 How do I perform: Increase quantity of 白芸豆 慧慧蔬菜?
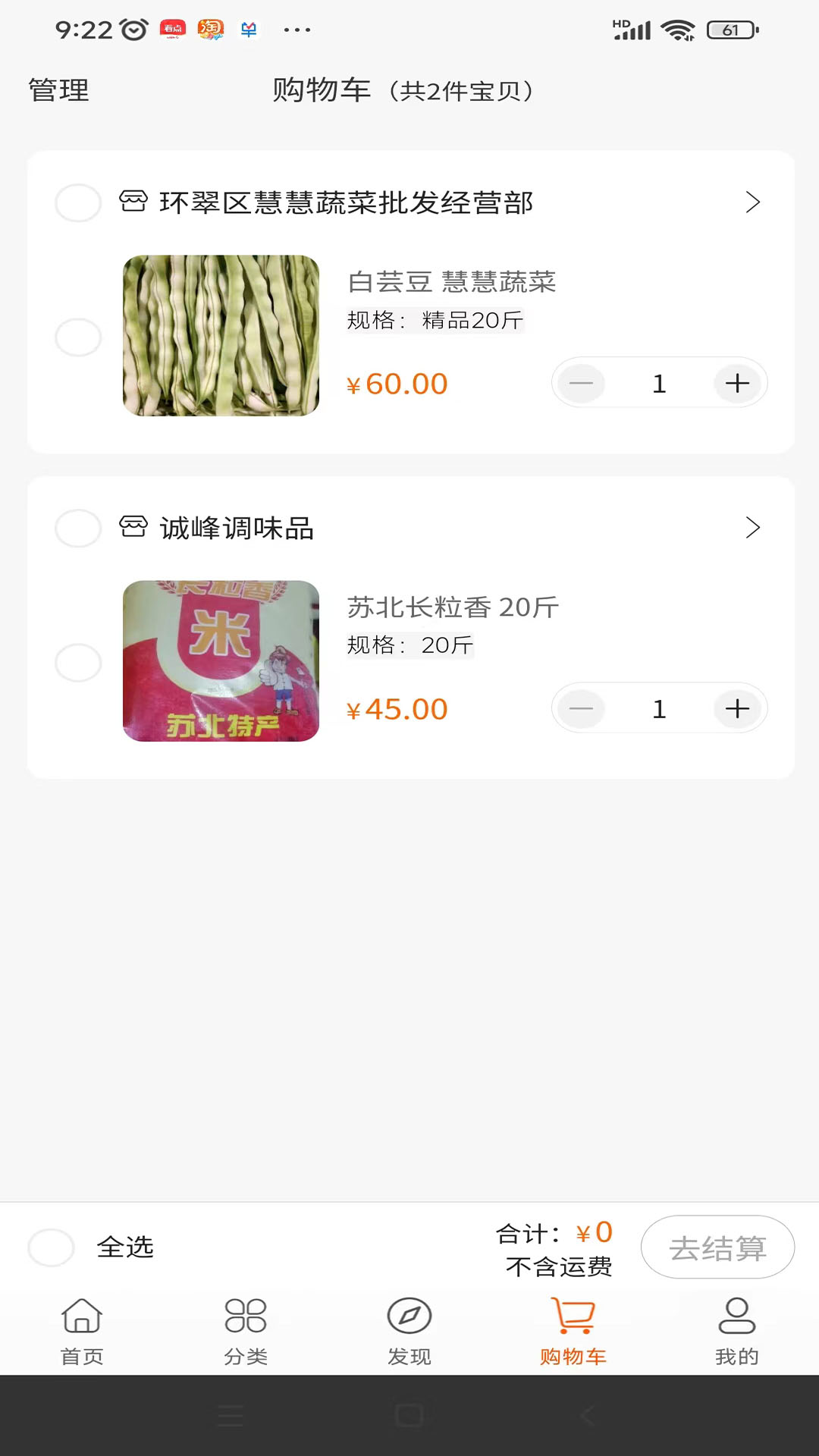(737, 383)
